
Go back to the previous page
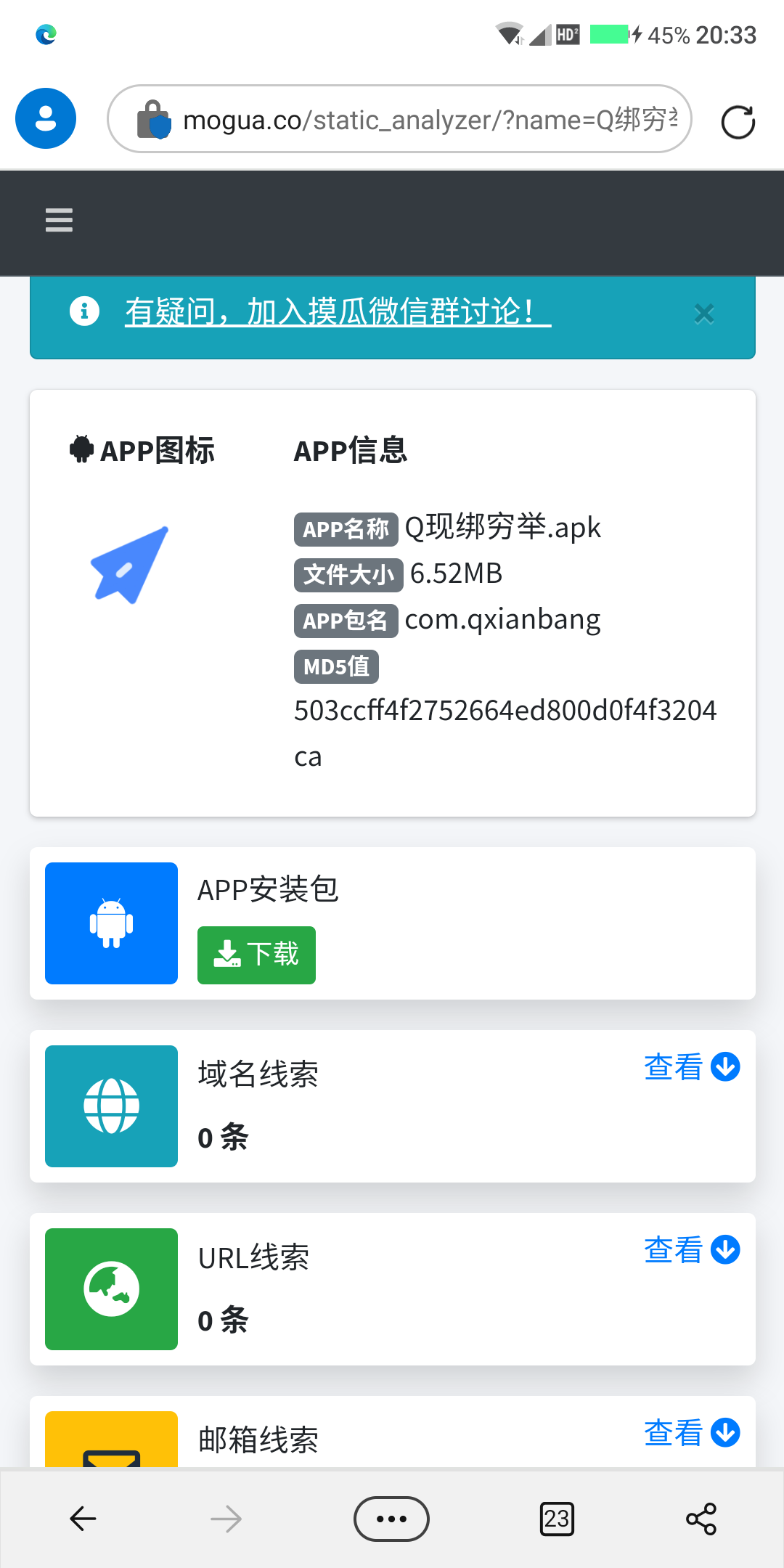[x=83, y=1519]
